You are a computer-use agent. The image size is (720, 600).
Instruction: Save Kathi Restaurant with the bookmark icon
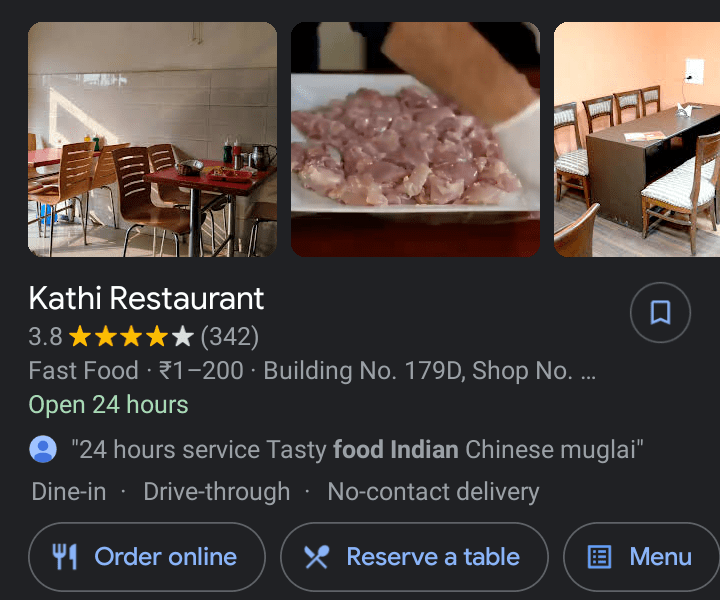click(660, 313)
